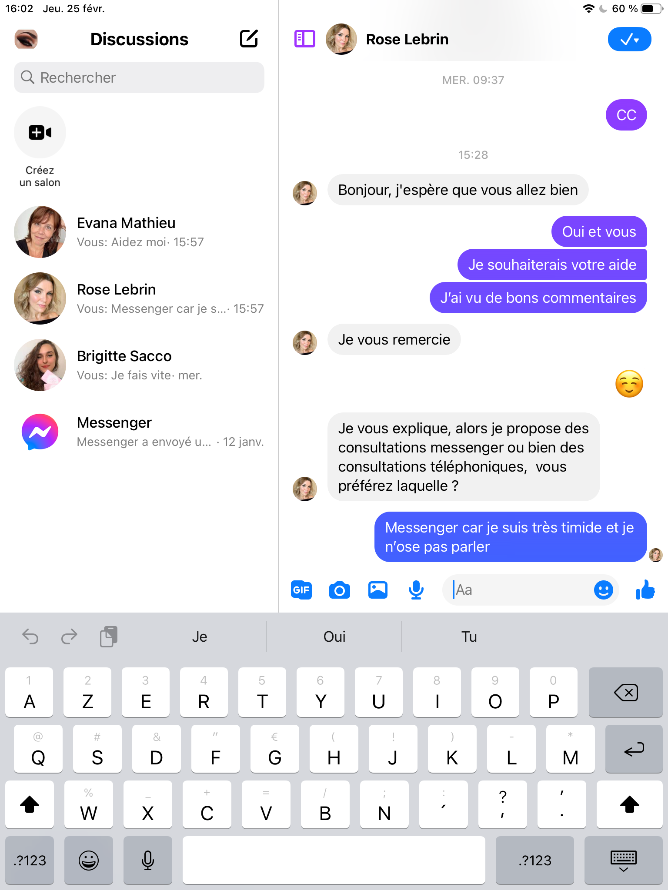Select the "Oui" keyboard suggestion
The width and height of the screenshot is (668, 890).
tap(334, 637)
